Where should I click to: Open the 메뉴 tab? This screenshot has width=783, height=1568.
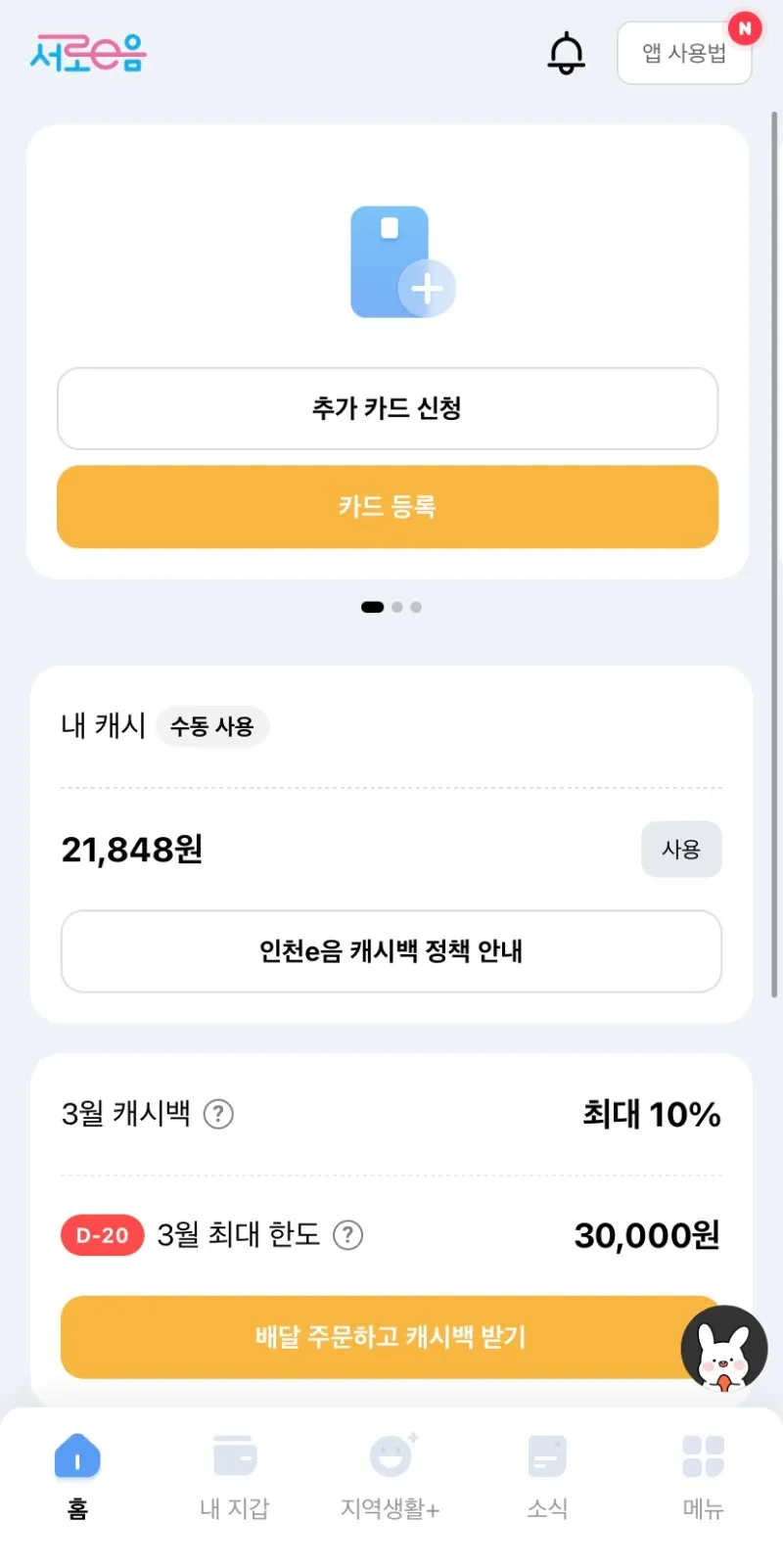(x=703, y=1476)
